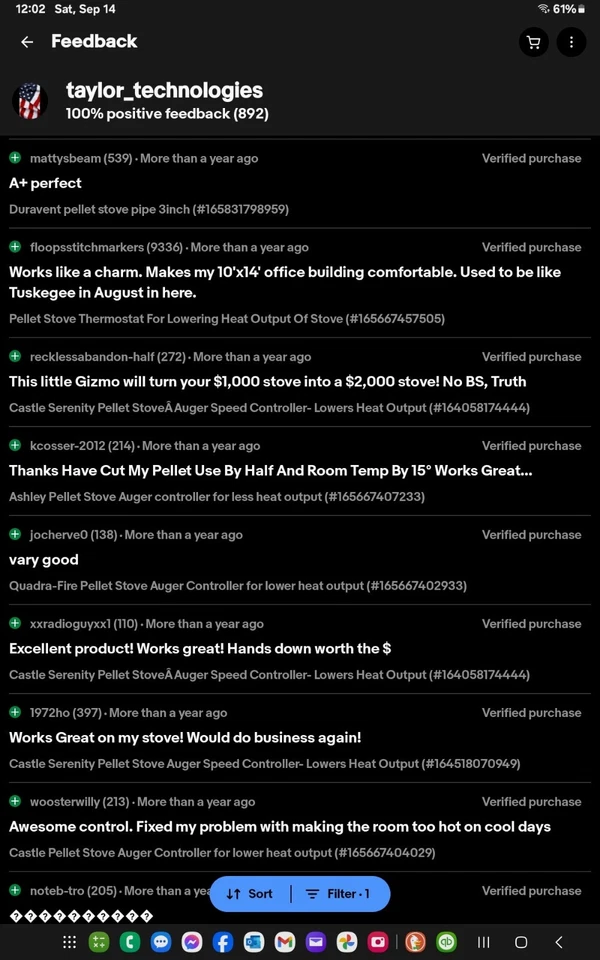Open Ashley Pellet Stove Auger controller item
600x960 pixels.
click(x=217, y=497)
